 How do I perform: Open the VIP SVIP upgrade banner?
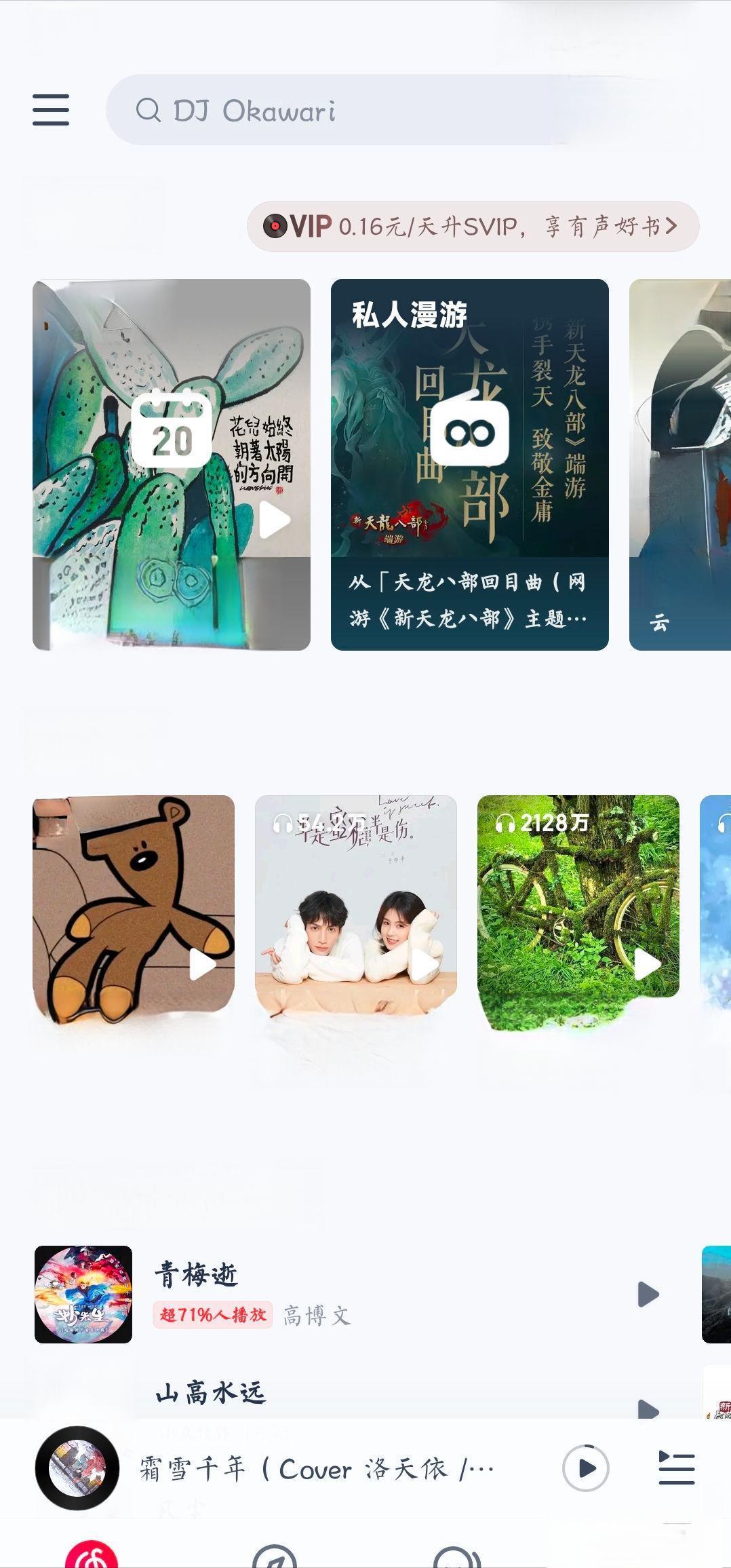click(473, 227)
